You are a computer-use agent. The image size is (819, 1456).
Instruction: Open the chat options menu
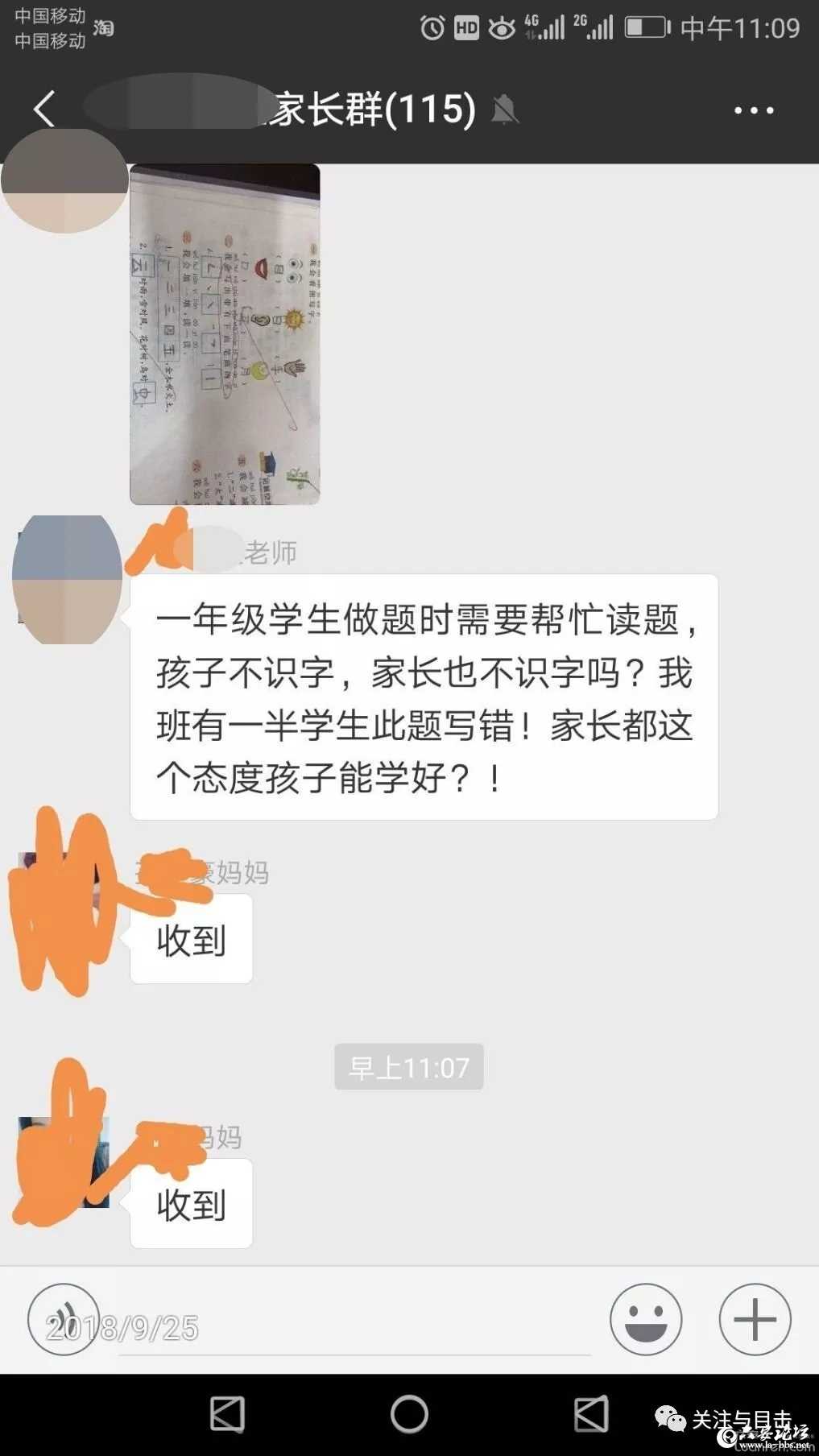tap(754, 110)
